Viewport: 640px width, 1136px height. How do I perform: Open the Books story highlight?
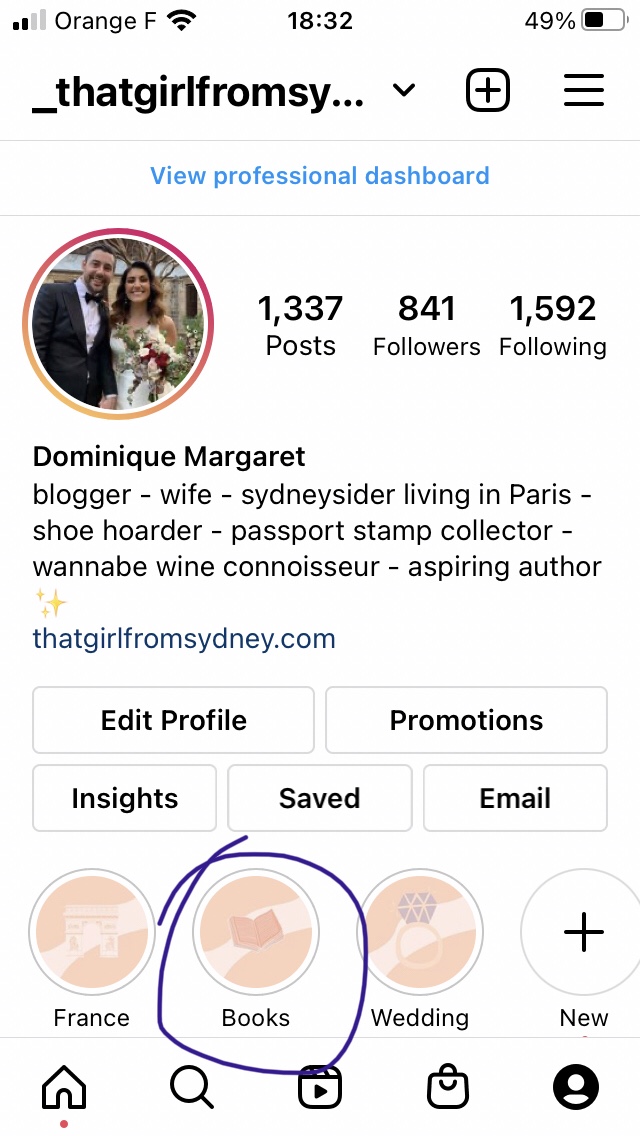256,932
